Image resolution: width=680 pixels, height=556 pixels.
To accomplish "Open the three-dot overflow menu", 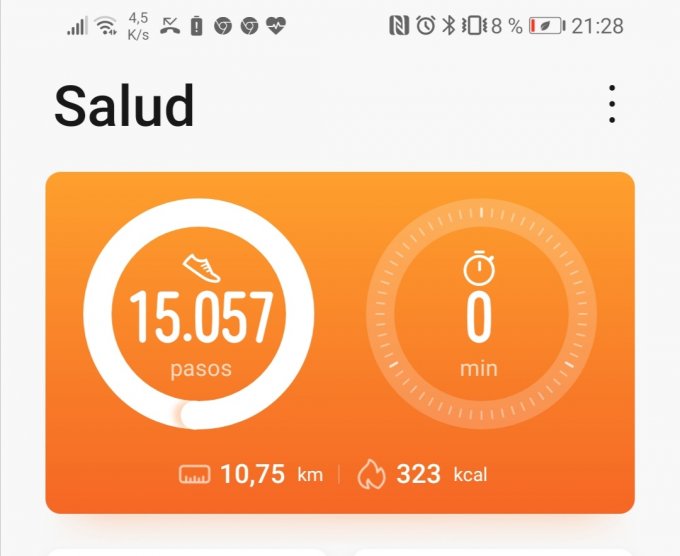I will [x=611, y=105].
